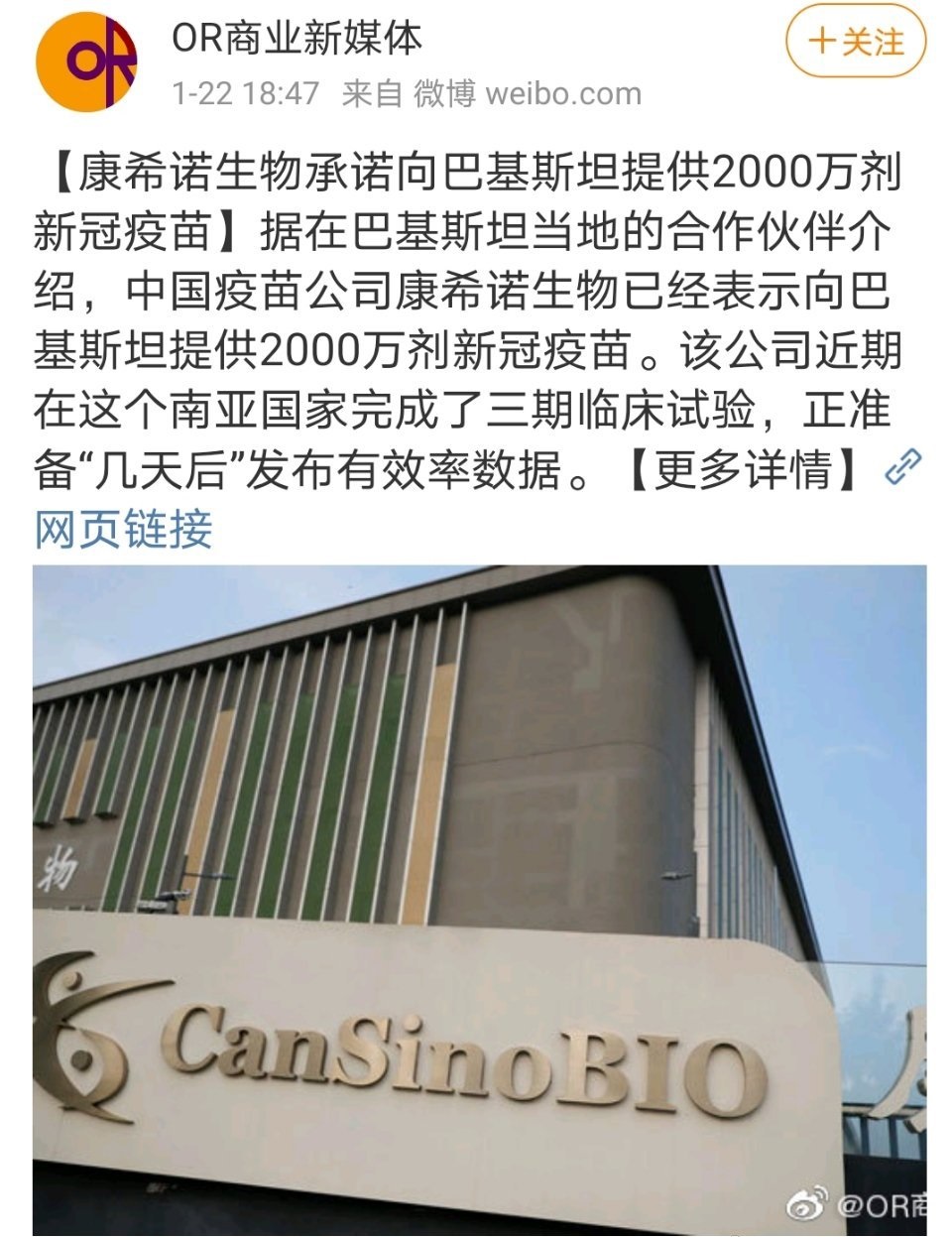View the CanSinoBIO post image

[479, 898]
